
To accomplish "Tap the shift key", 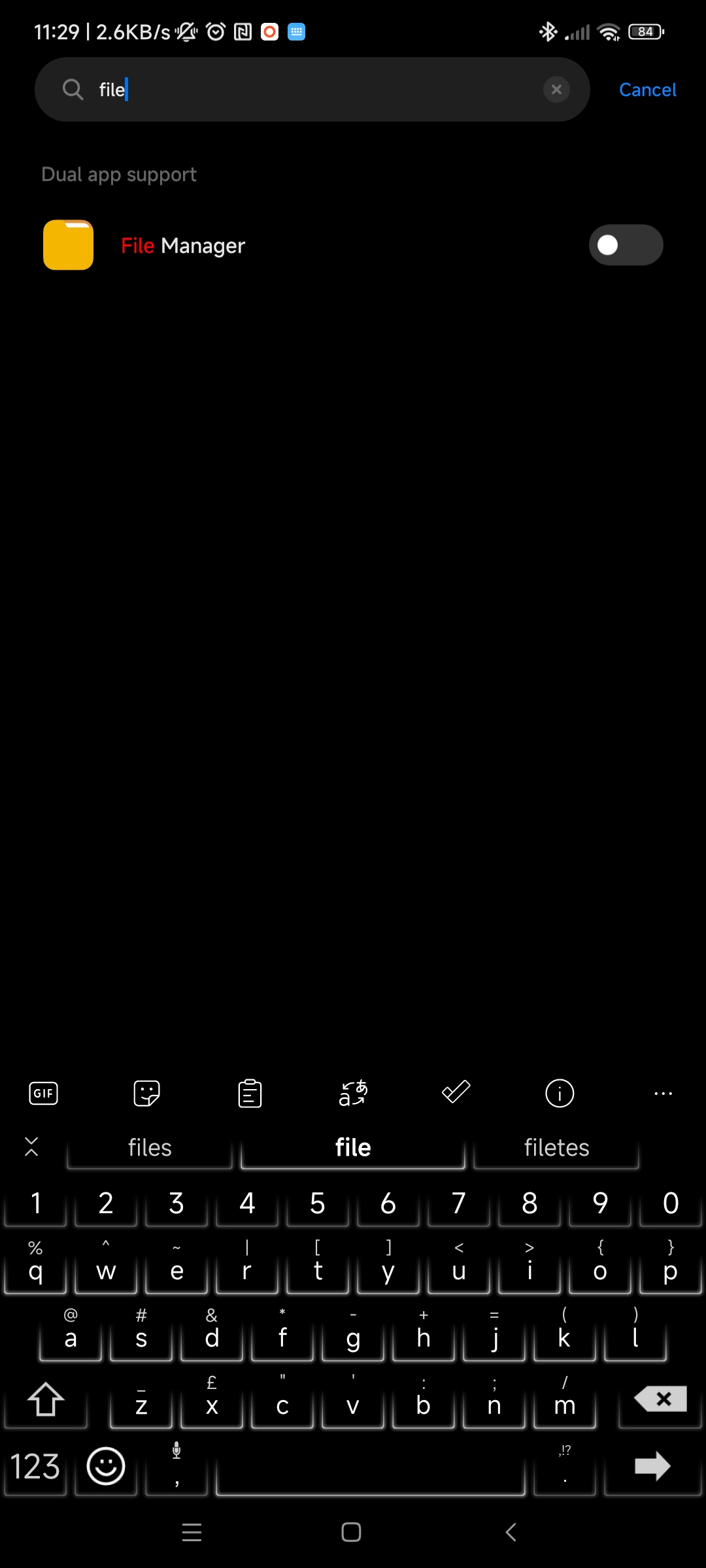I will coord(46,1399).
